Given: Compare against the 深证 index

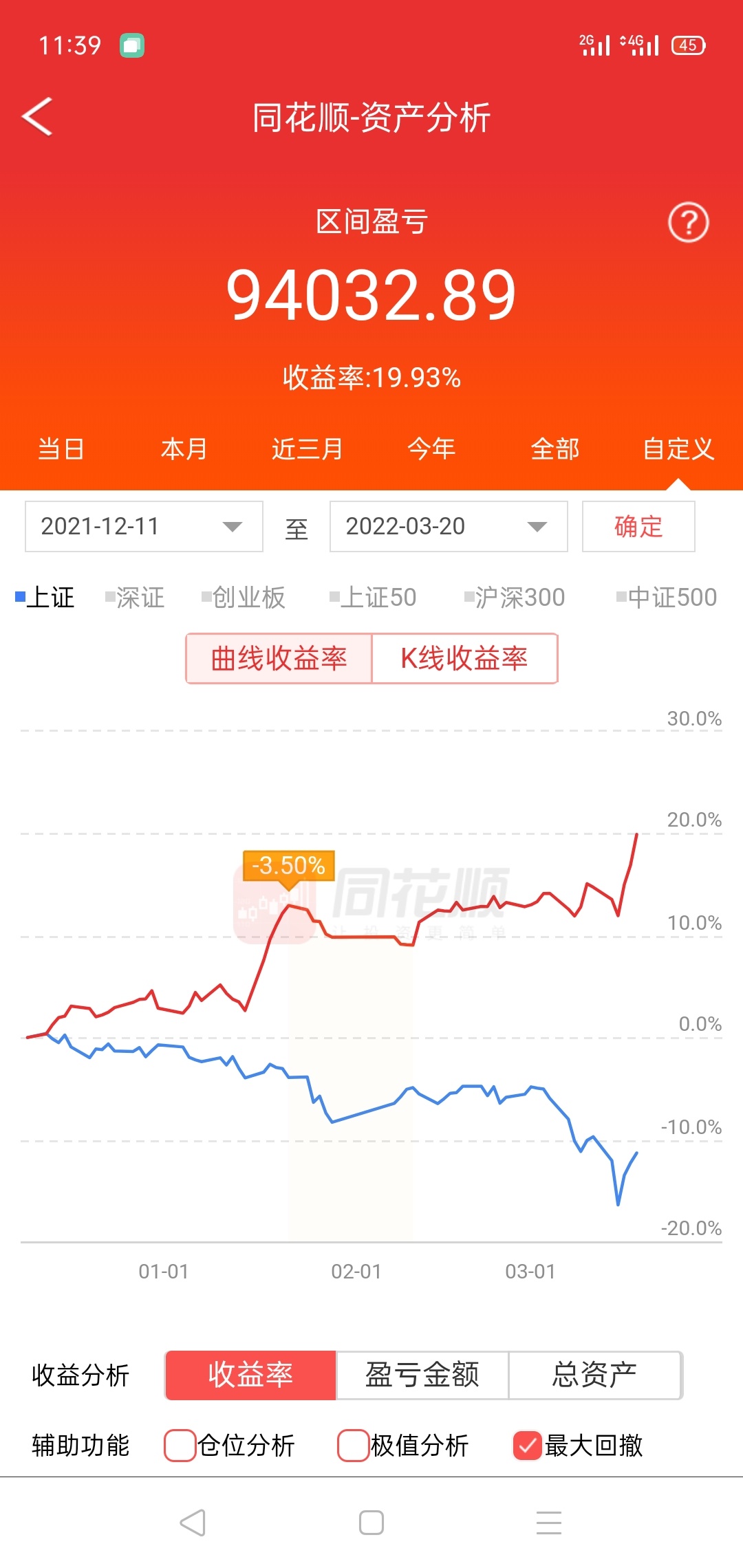Looking at the screenshot, I should pyautogui.click(x=135, y=597).
